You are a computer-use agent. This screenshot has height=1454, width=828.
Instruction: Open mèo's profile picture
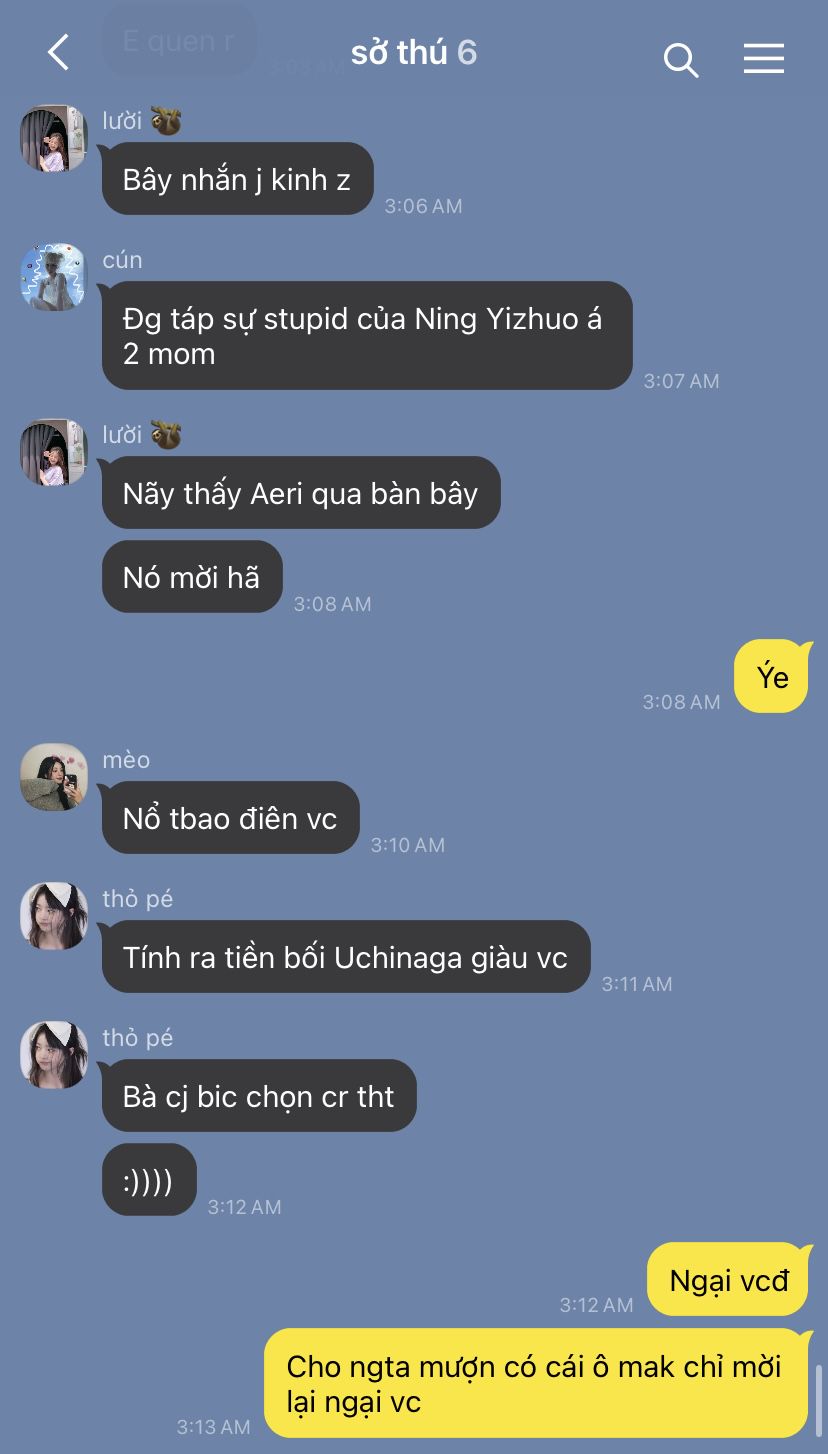click(x=54, y=777)
